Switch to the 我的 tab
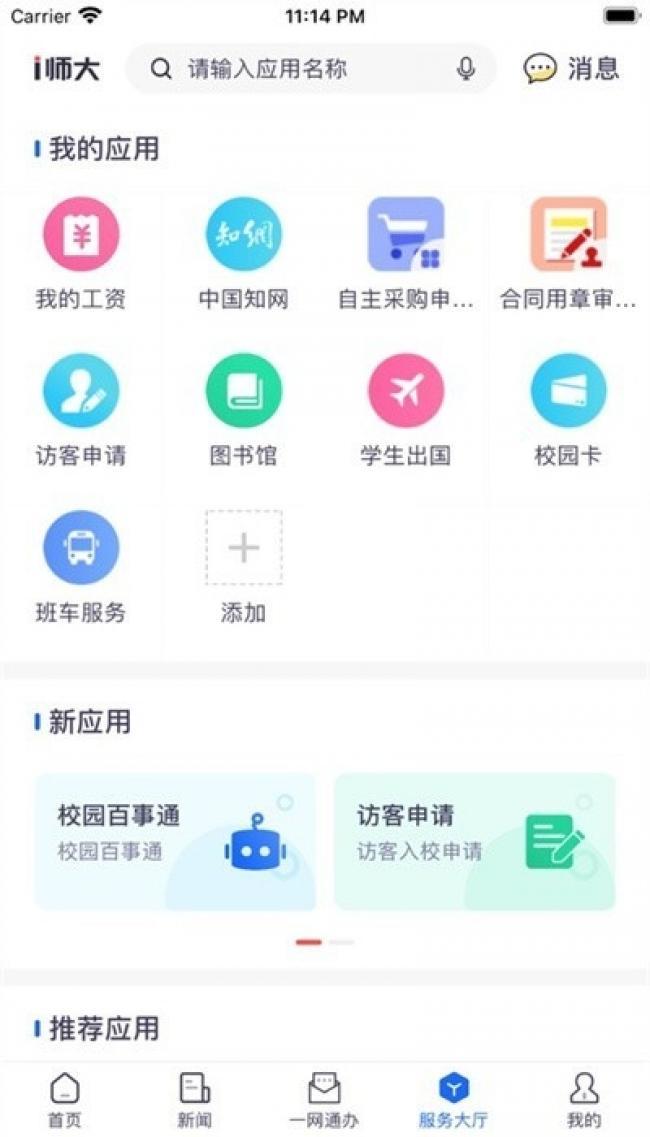This screenshot has width=650, height=1137. pos(584,1100)
